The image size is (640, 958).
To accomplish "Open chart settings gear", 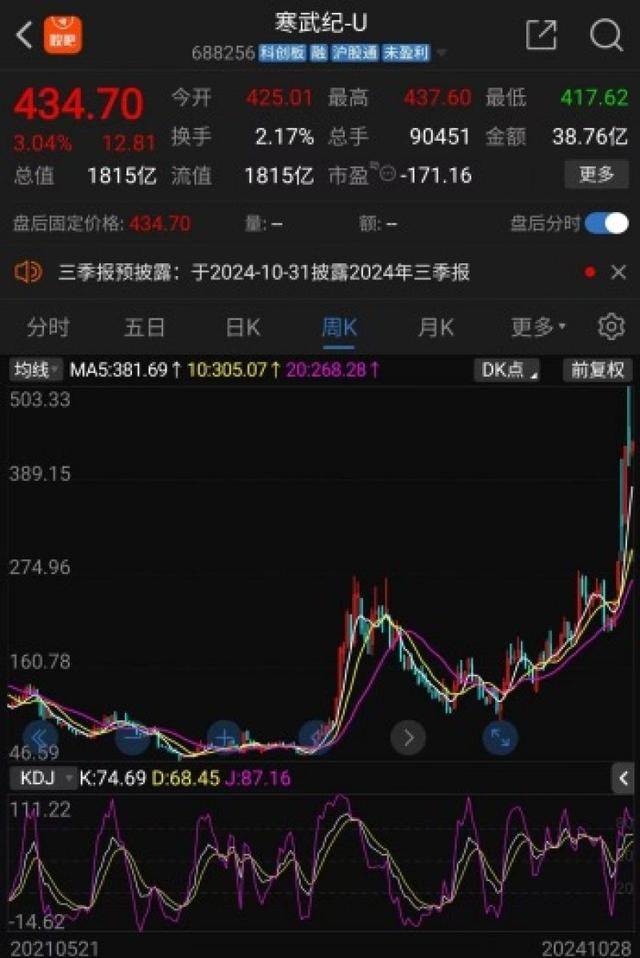I will (610, 327).
